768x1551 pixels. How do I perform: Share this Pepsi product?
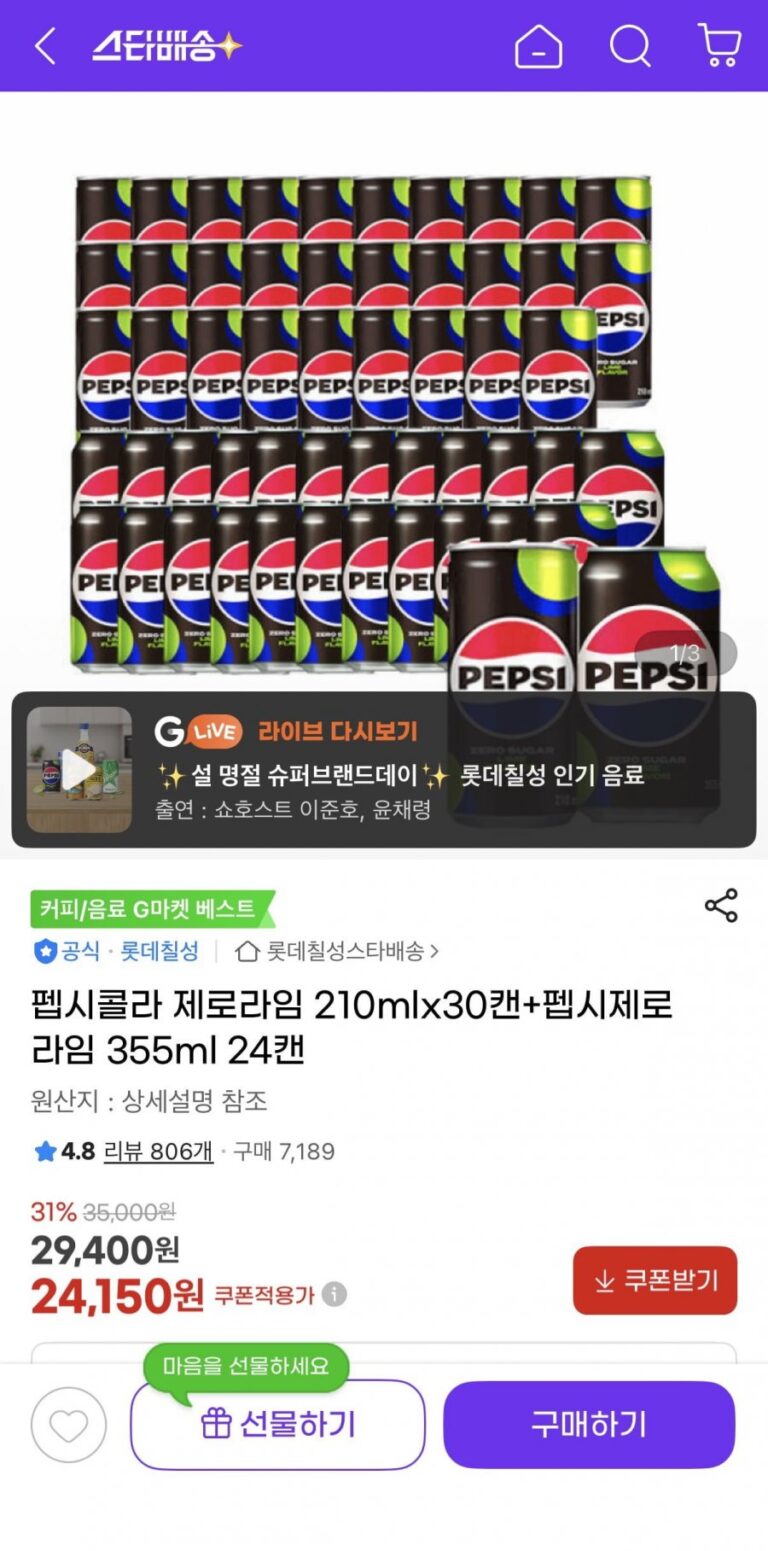pyautogui.click(x=721, y=905)
